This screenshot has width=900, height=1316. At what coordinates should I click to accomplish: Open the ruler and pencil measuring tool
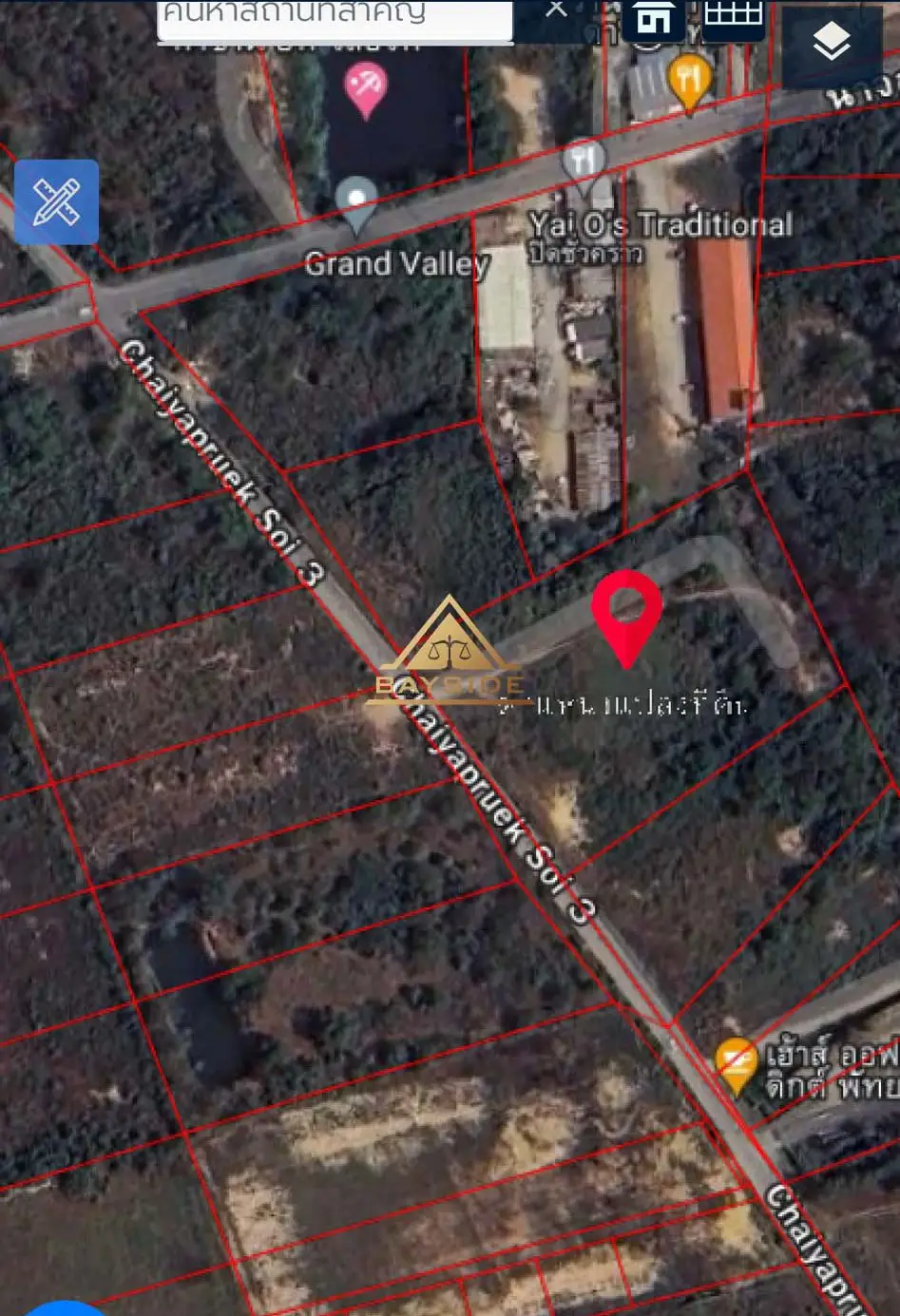[x=56, y=201]
